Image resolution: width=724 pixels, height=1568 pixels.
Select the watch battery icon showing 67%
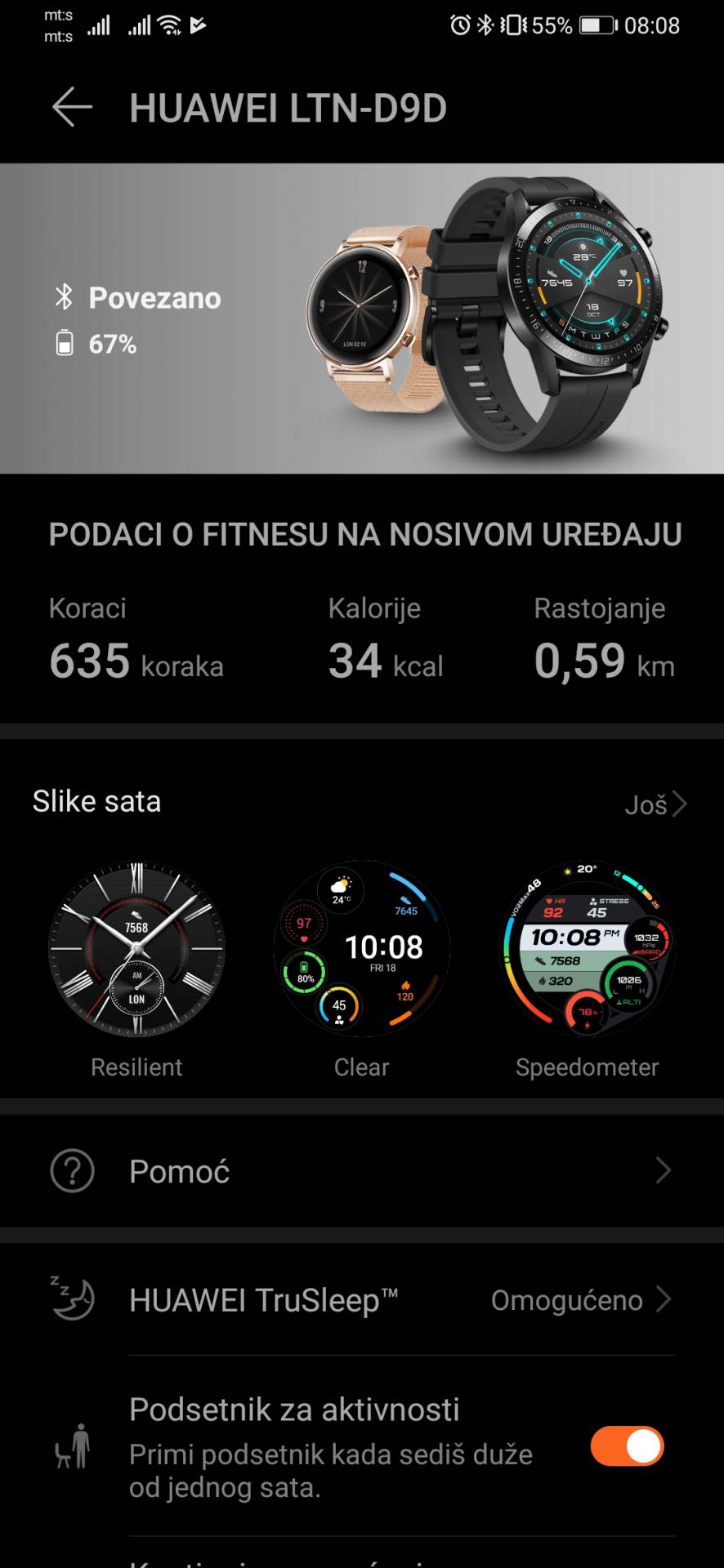pyautogui.click(x=66, y=343)
